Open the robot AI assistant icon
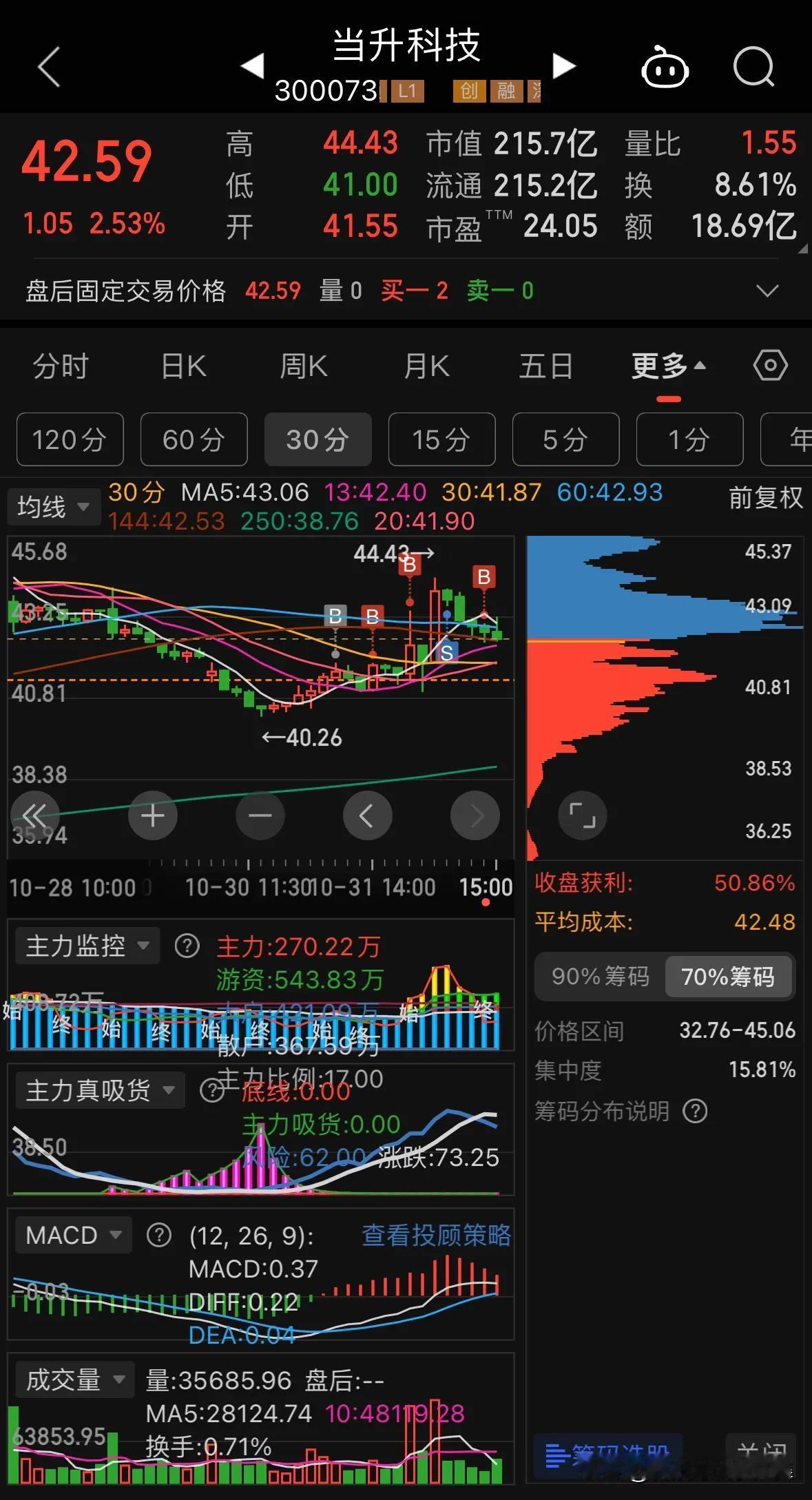The width and height of the screenshot is (812, 1500). (x=663, y=67)
